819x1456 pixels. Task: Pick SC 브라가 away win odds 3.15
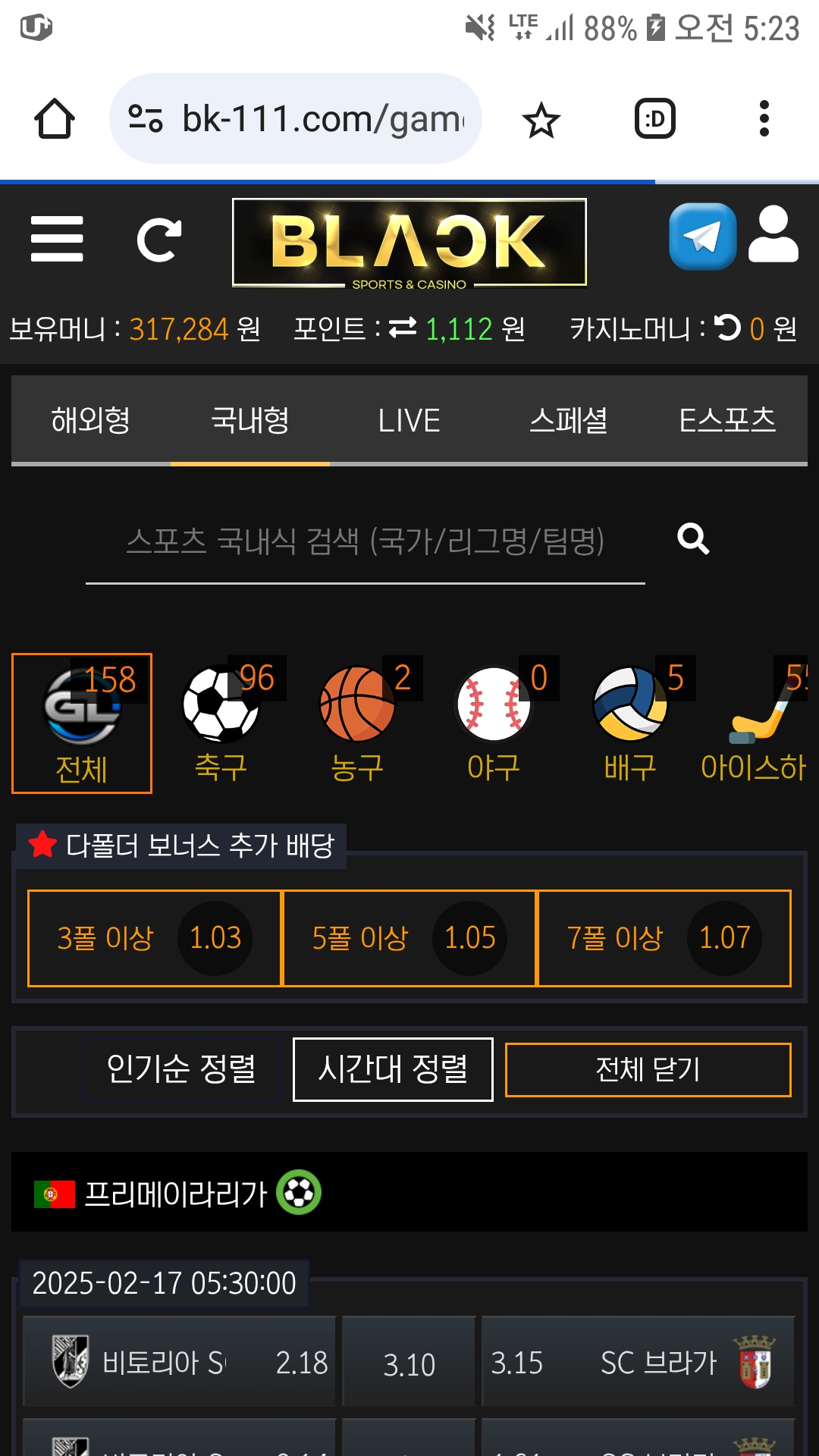point(638,1362)
